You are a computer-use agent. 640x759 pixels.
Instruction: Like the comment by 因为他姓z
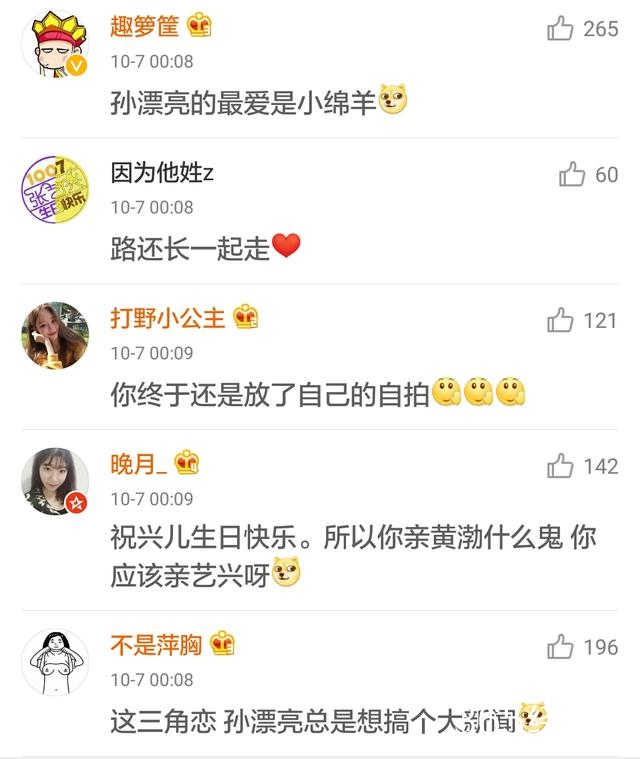(572, 175)
